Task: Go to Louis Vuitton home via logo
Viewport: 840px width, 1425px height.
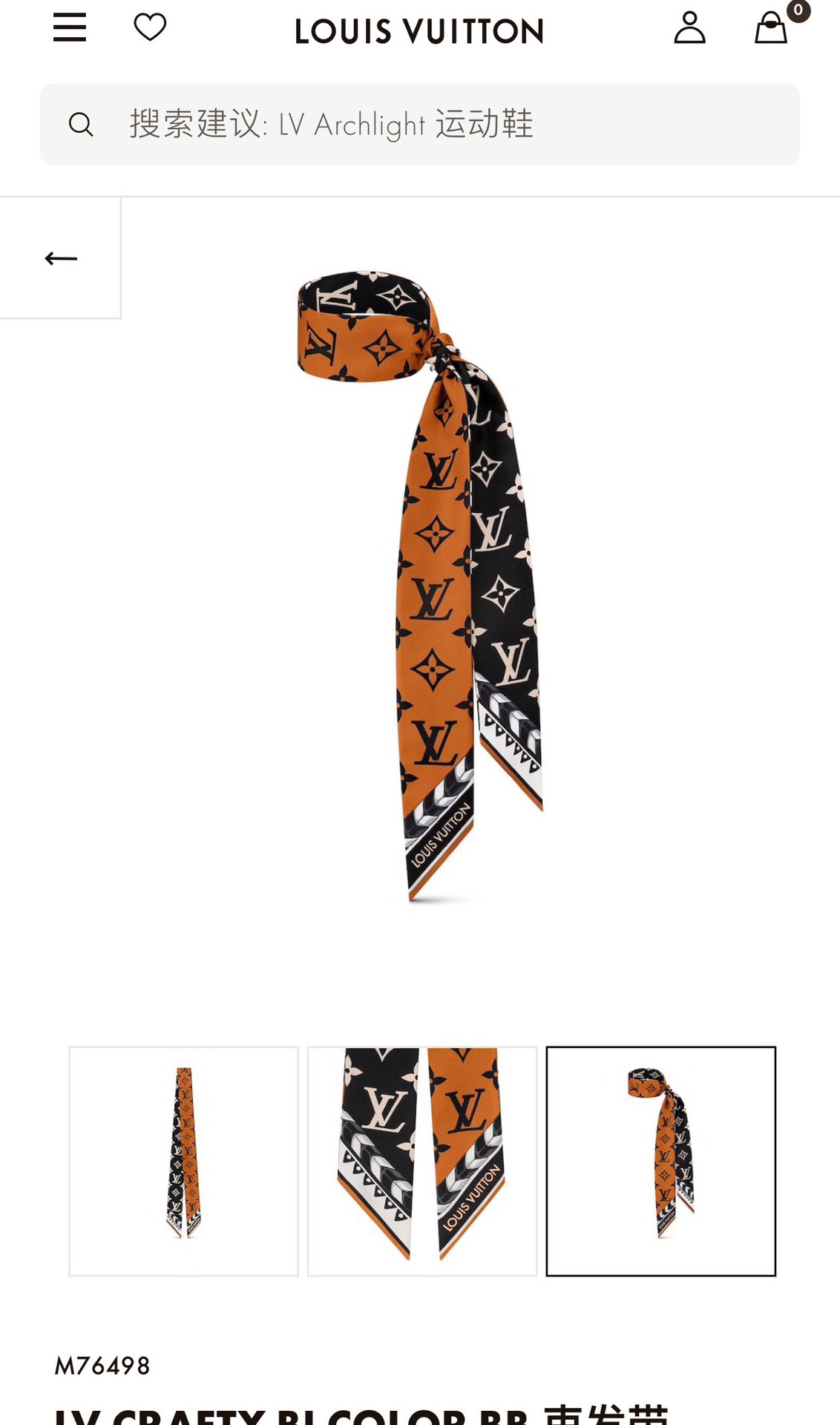Action: (x=419, y=31)
